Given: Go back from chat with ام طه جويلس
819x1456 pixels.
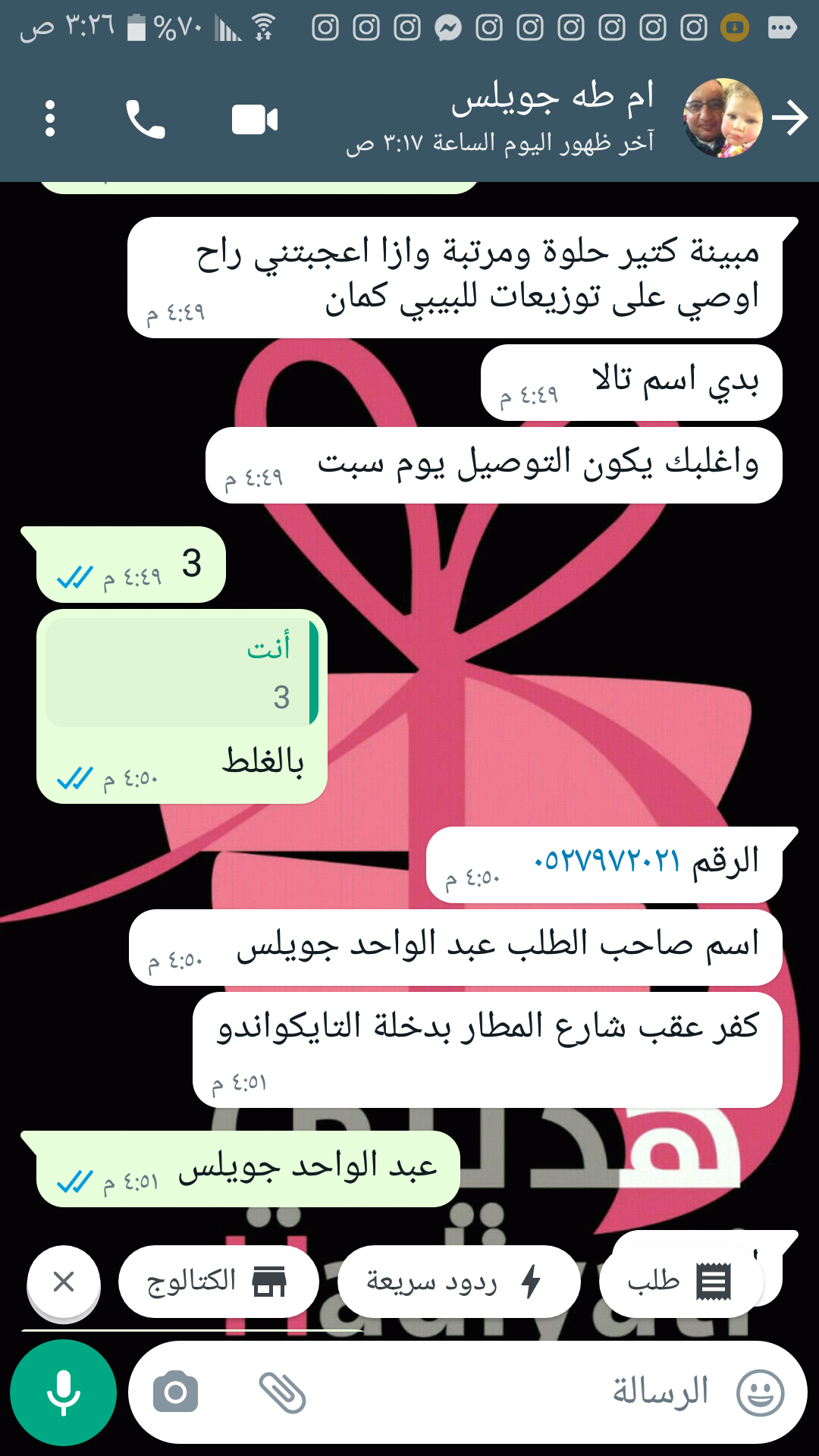Looking at the screenshot, I should (x=790, y=119).
